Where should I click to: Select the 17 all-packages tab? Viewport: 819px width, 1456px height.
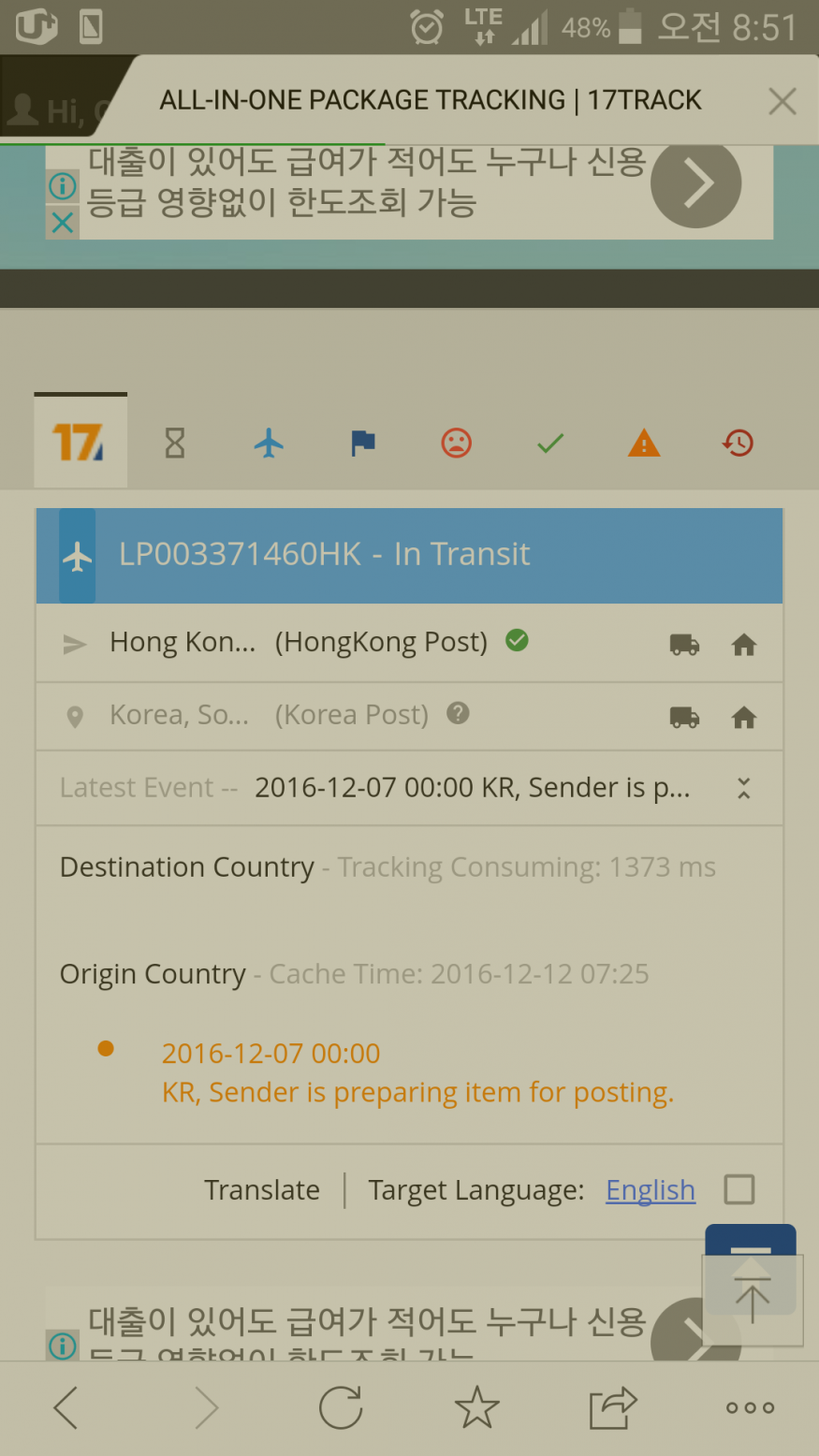tap(80, 442)
